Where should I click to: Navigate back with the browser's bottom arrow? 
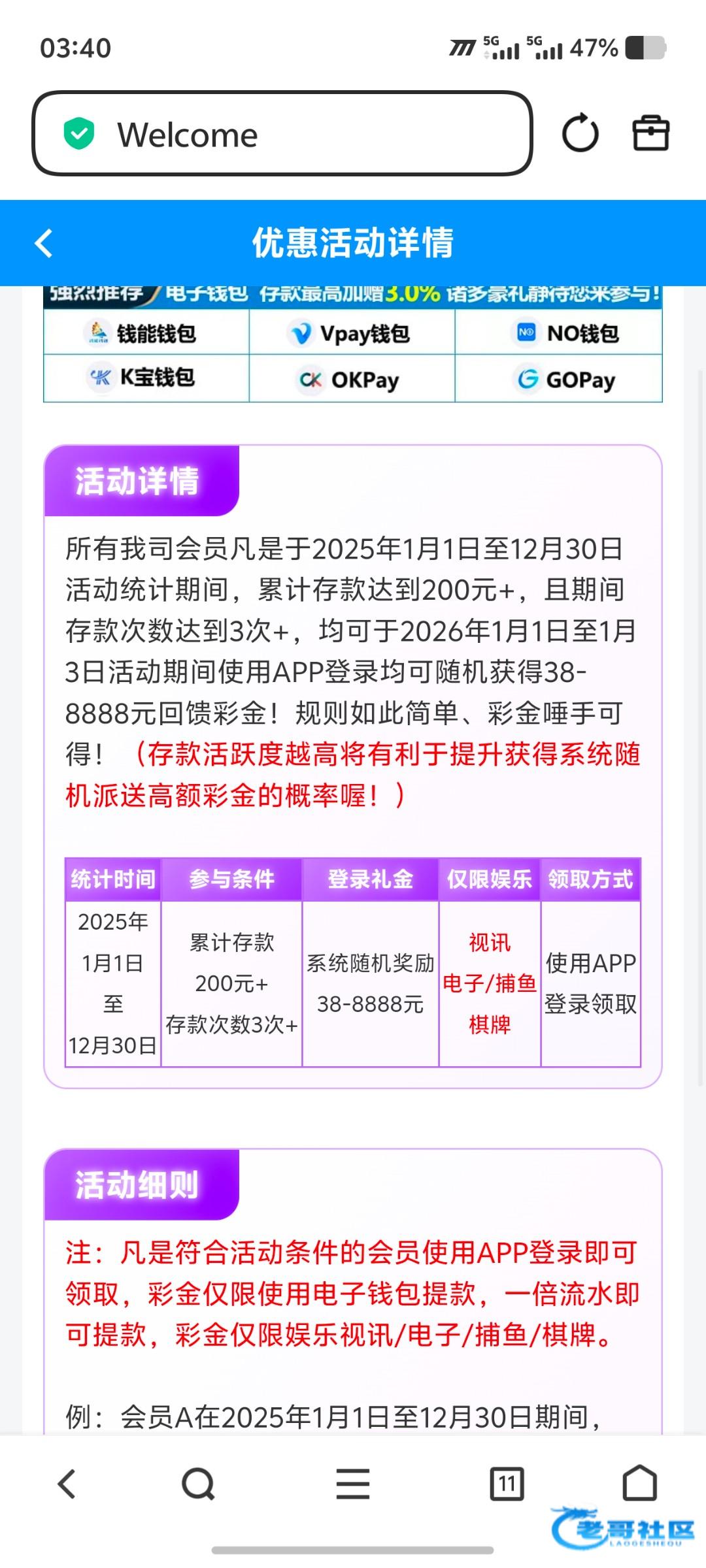[x=67, y=1484]
